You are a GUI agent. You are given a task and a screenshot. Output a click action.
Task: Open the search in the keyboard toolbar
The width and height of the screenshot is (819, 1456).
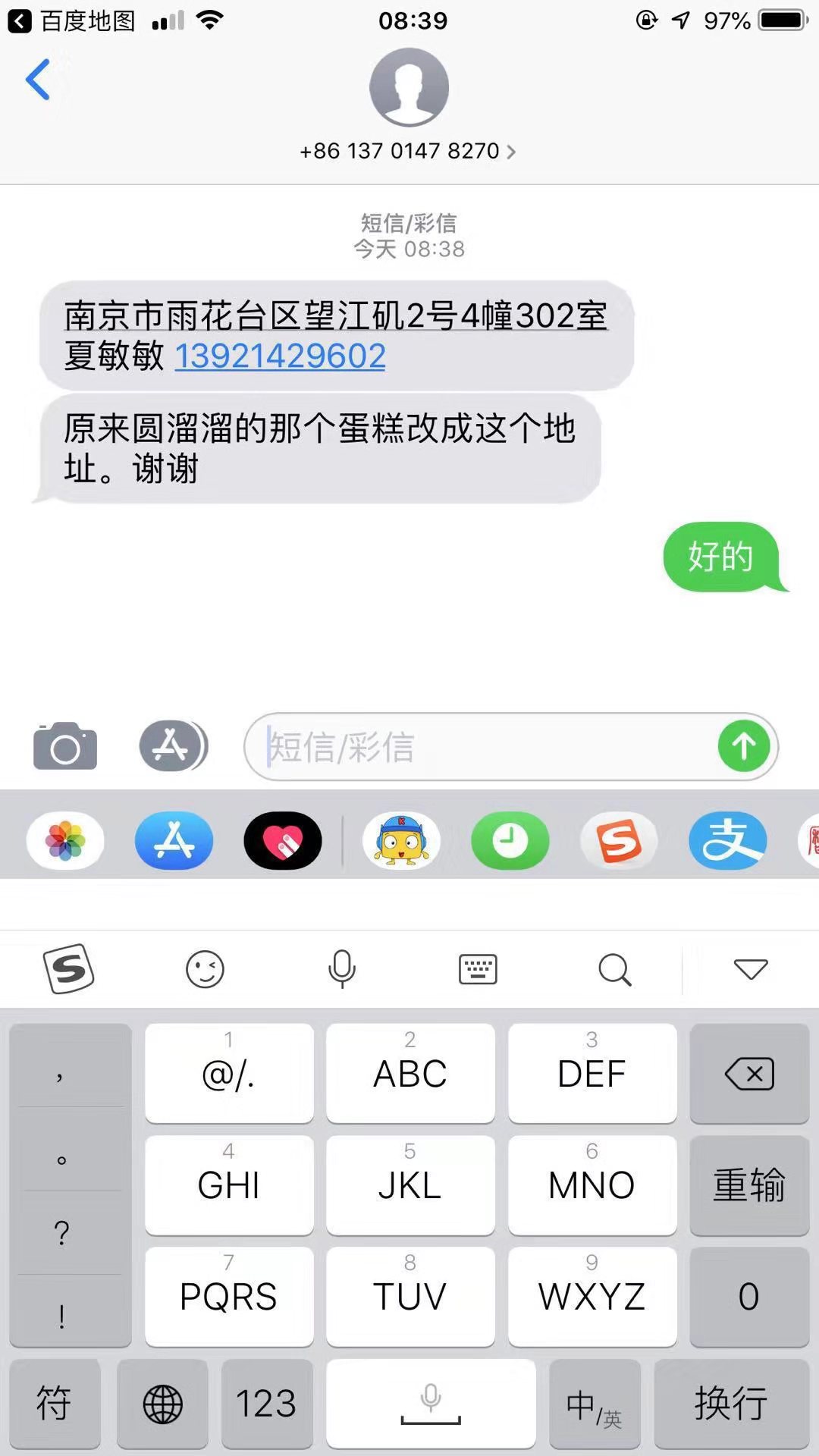pyautogui.click(x=614, y=969)
